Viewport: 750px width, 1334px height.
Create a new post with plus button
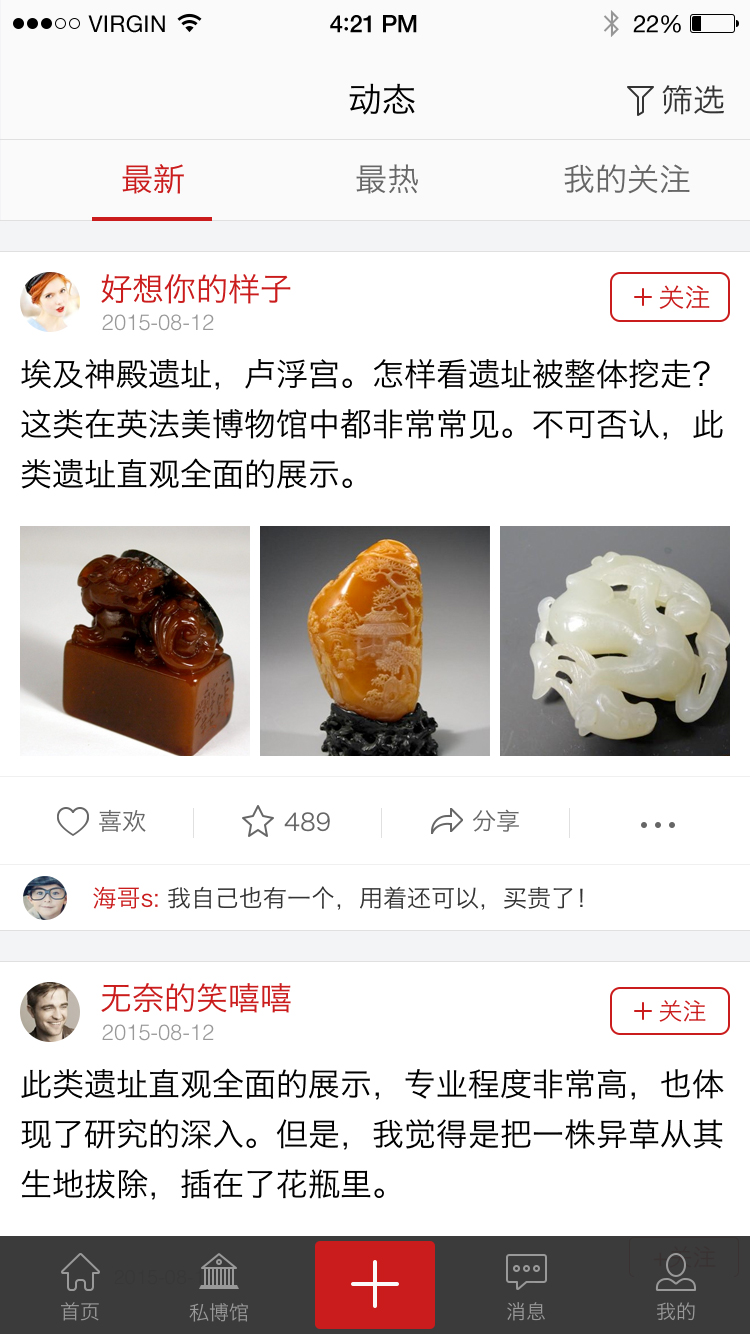pos(375,1285)
